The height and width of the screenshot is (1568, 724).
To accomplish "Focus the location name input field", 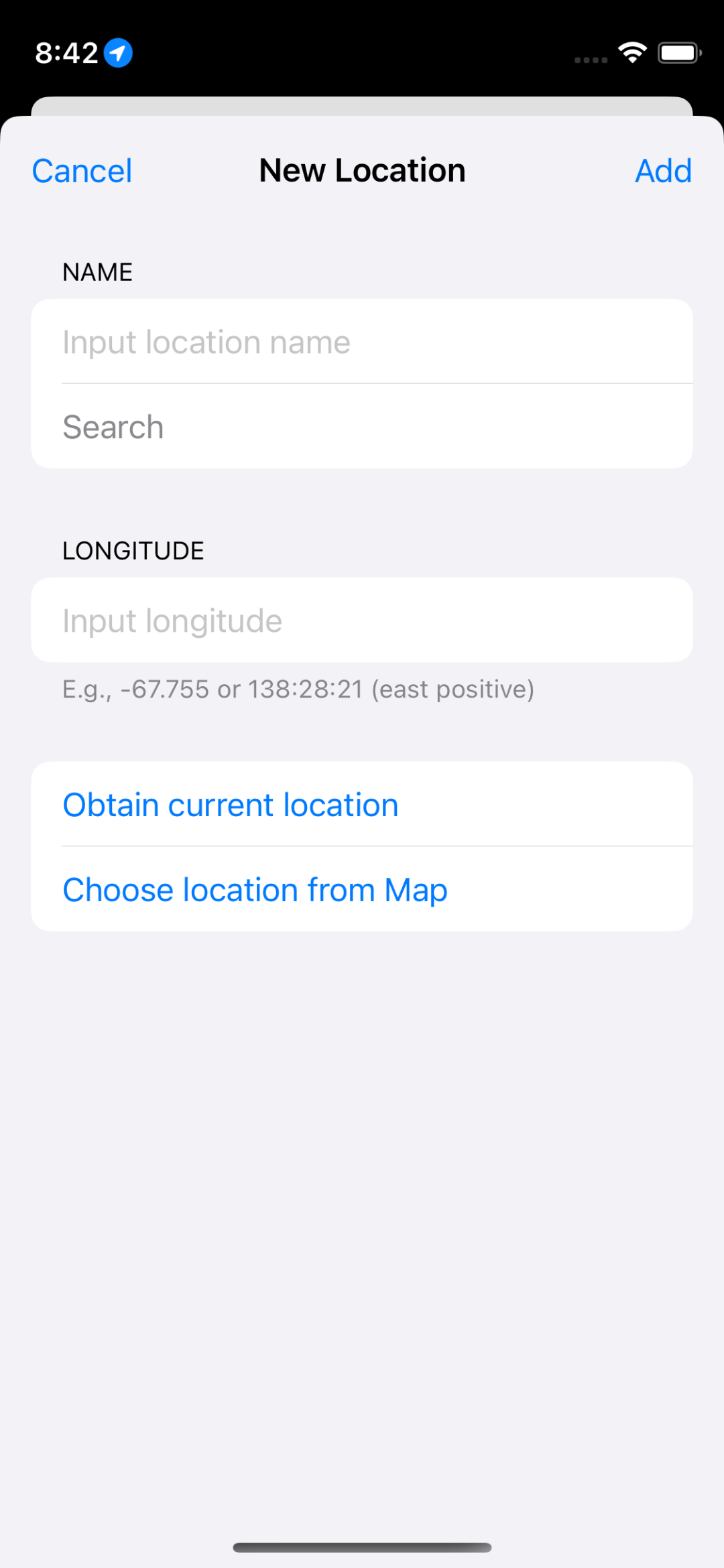I will coord(362,342).
